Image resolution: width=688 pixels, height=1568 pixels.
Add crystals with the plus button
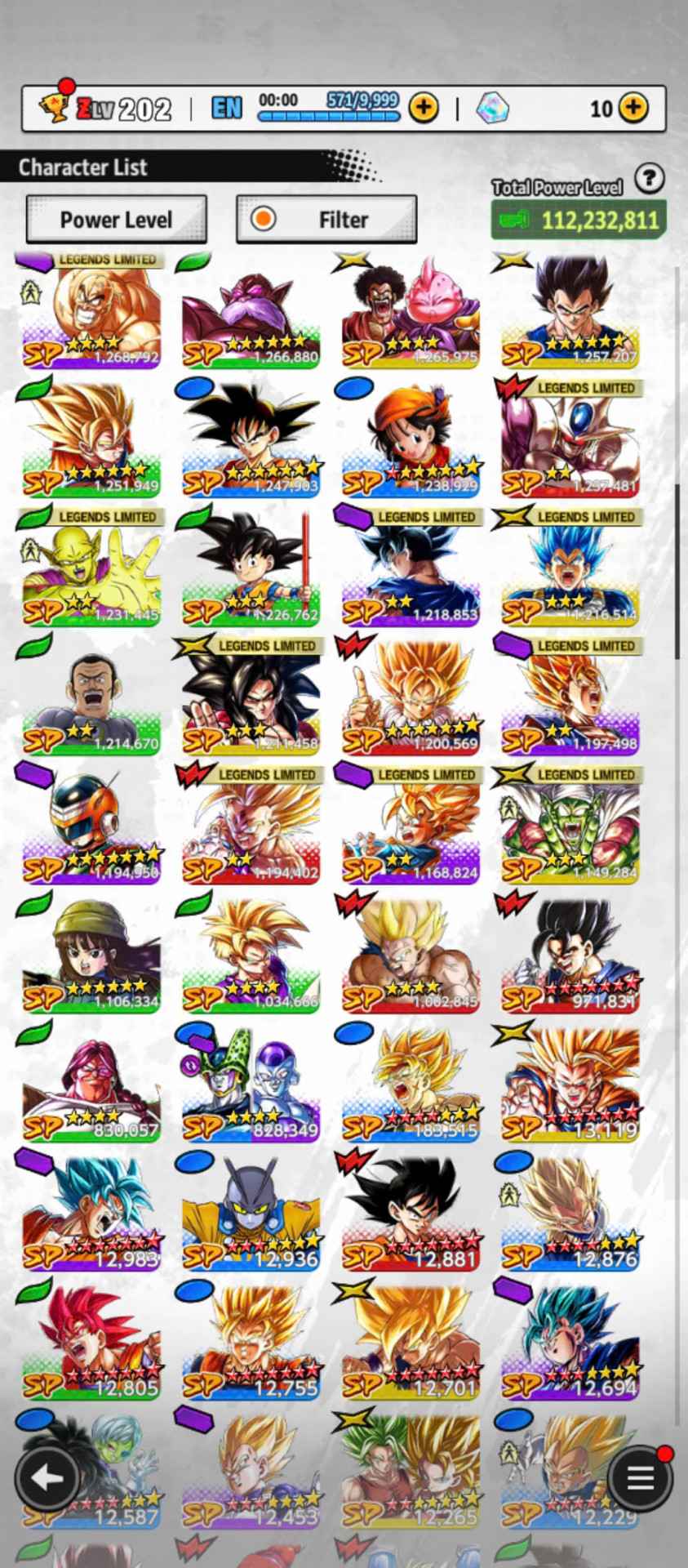click(633, 108)
